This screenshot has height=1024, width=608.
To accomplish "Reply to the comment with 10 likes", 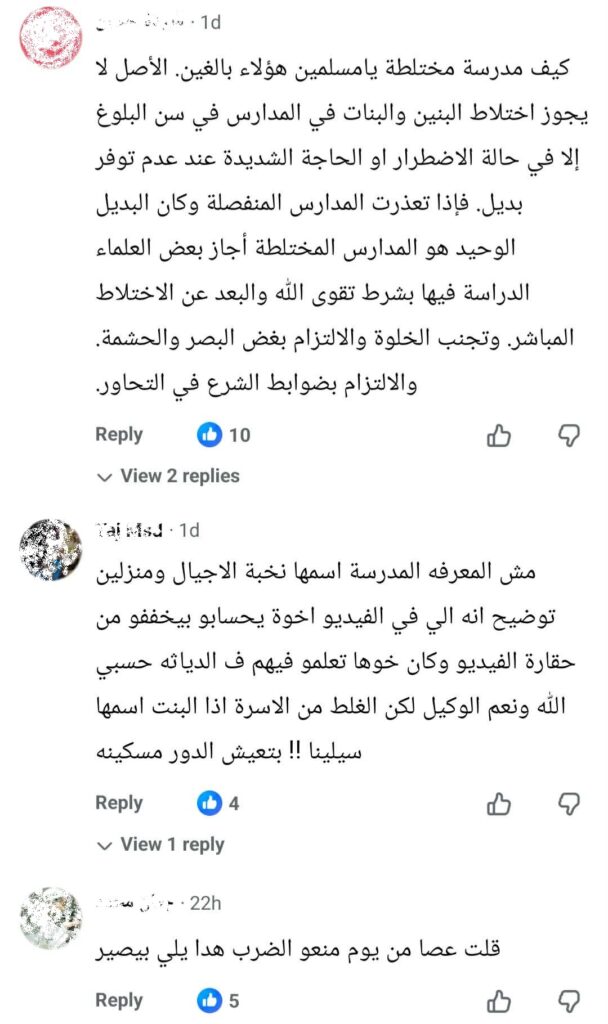I will [119, 435].
